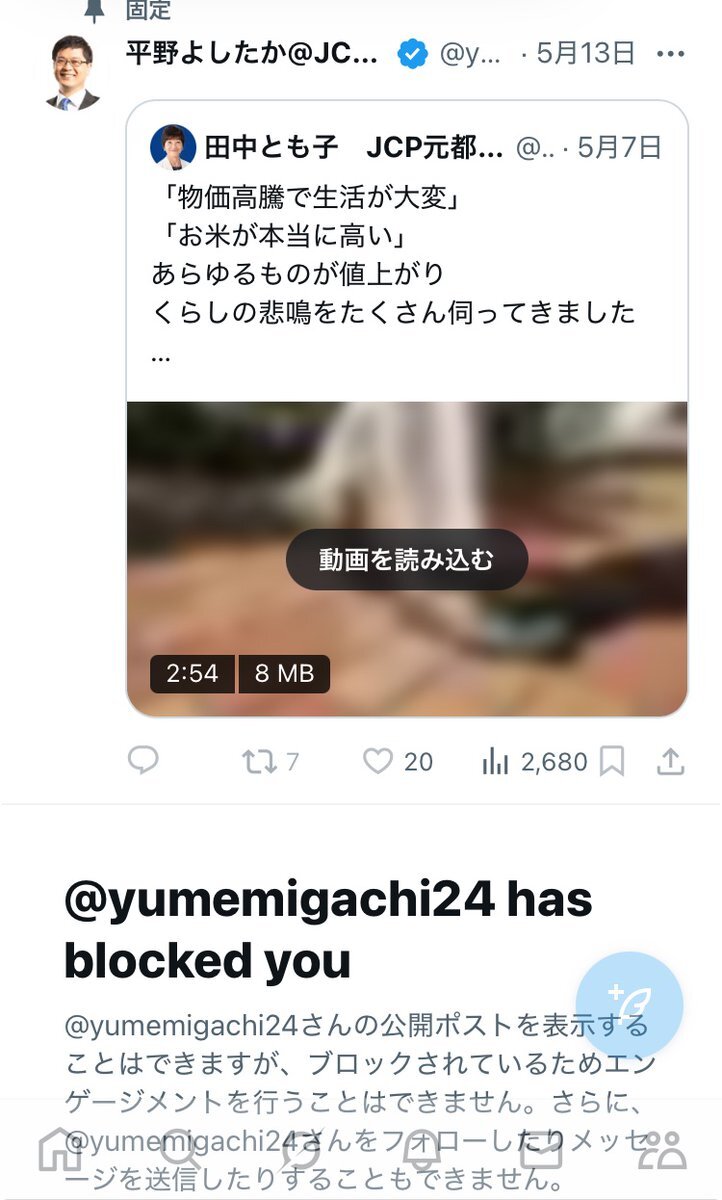Like the post with 20 likes

397,762
